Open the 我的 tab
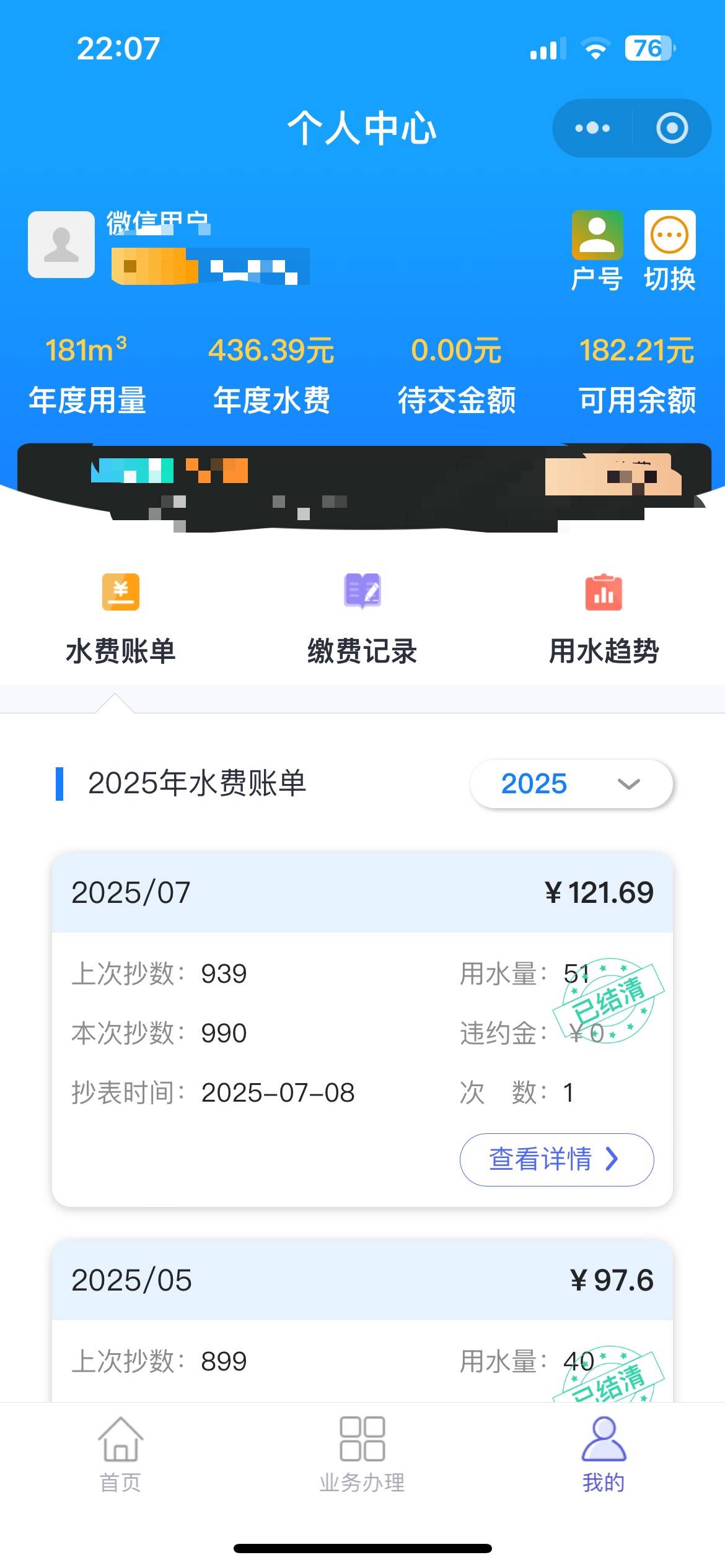The height and width of the screenshot is (1568, 725). point(604,1455)
